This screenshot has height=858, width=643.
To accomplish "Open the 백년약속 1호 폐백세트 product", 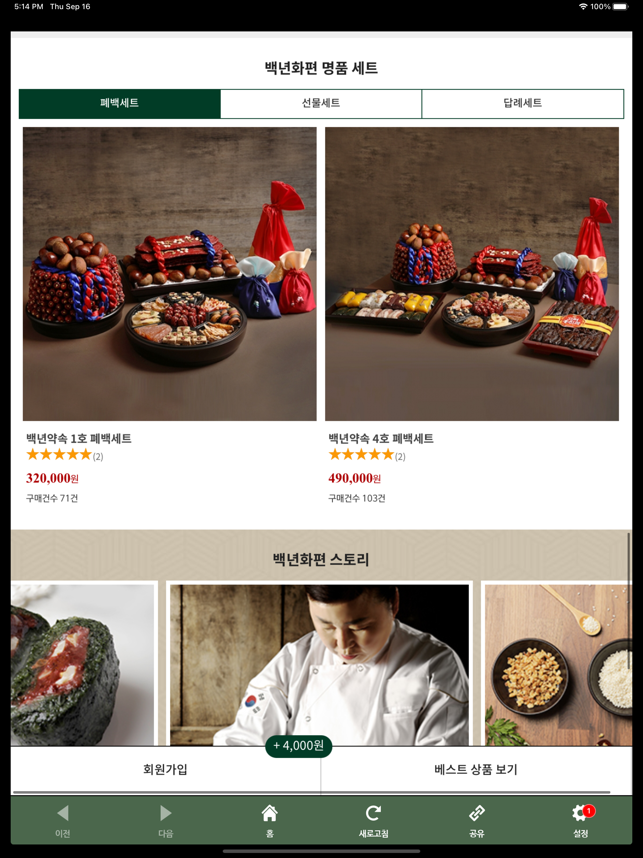I will 170,274.
